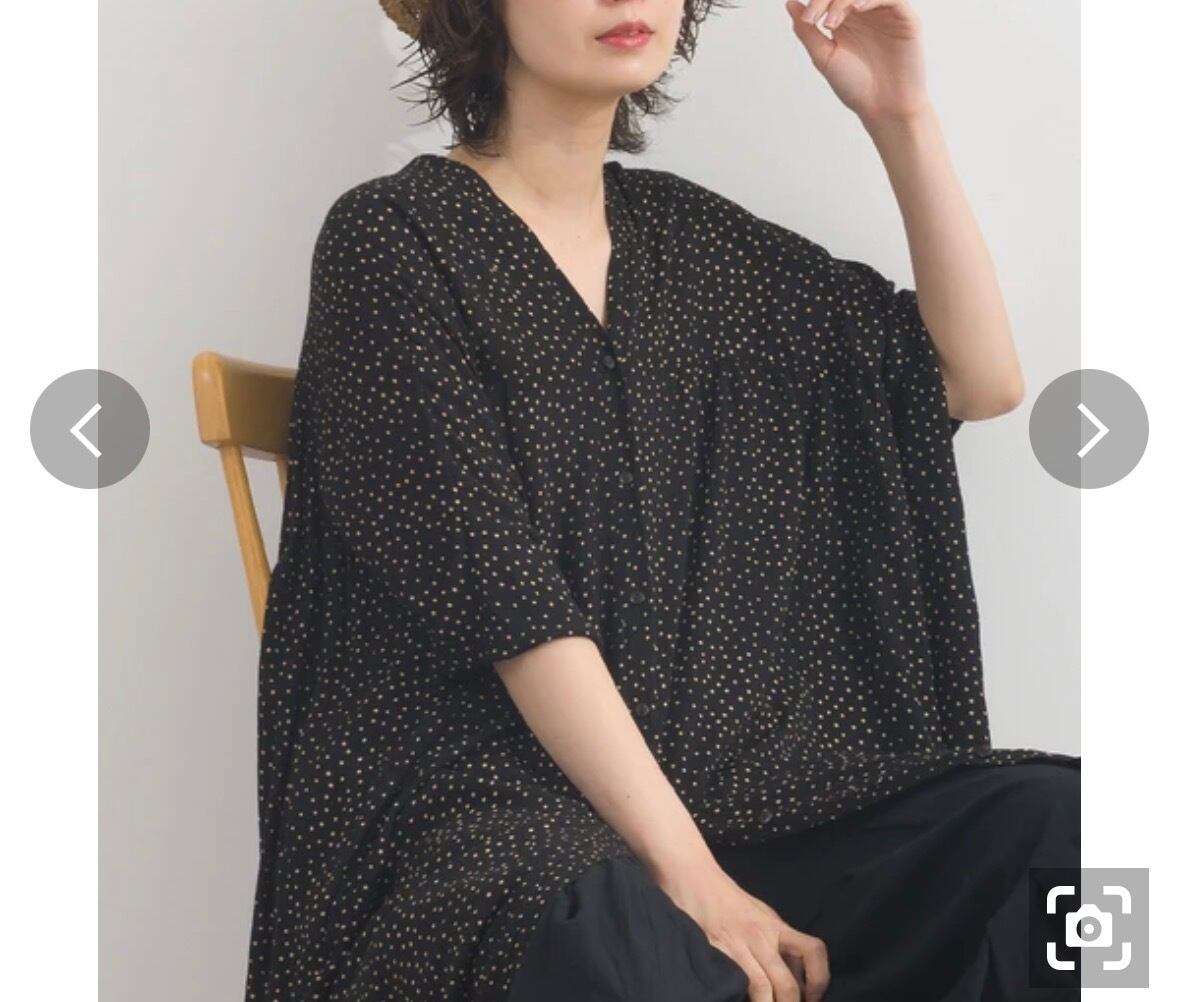Screen dimensions: 1179x1002
Task: Go to the previous product image
Action: coord(89,429)
